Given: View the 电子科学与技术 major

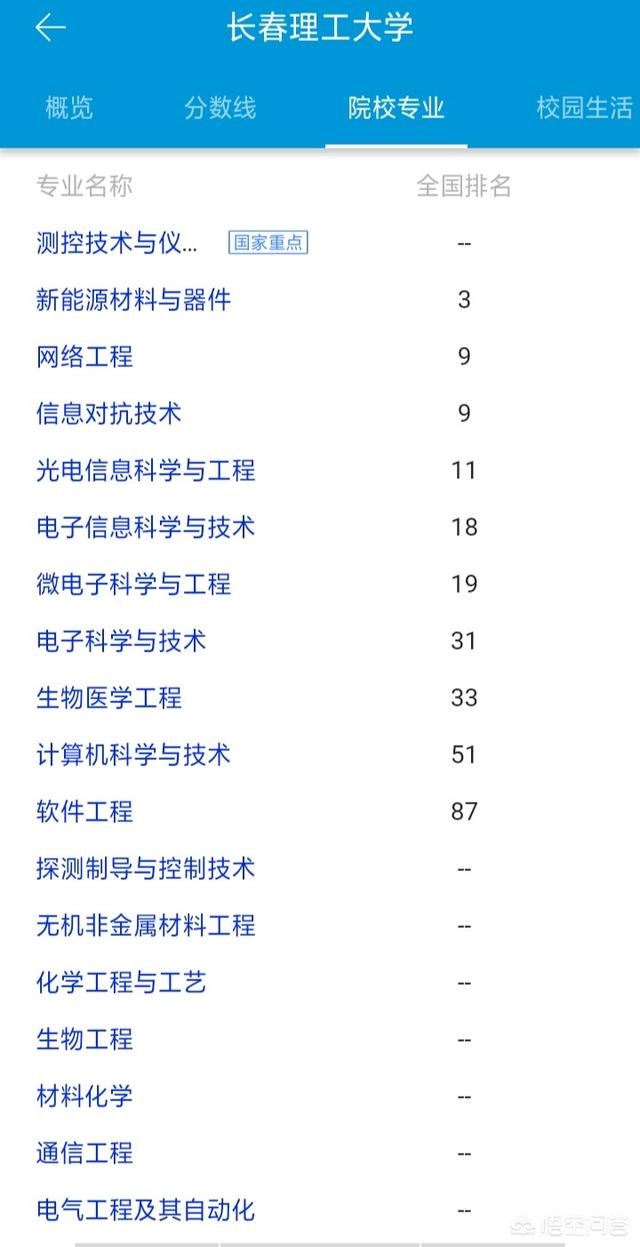Looking at the screenshot, I should tap(121, 640).
